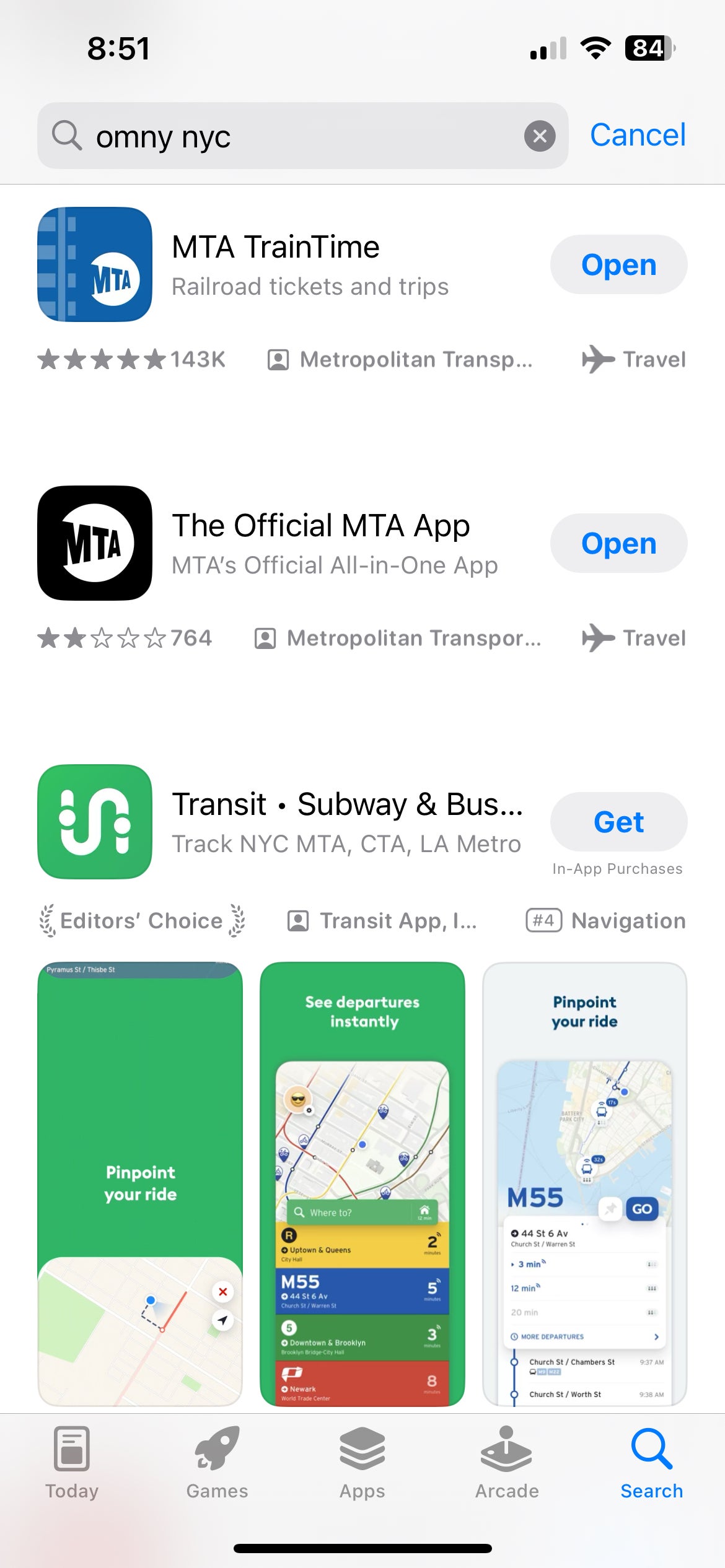725x1568 pixels.
Task: Cancel the search
Action: [638, 135]
